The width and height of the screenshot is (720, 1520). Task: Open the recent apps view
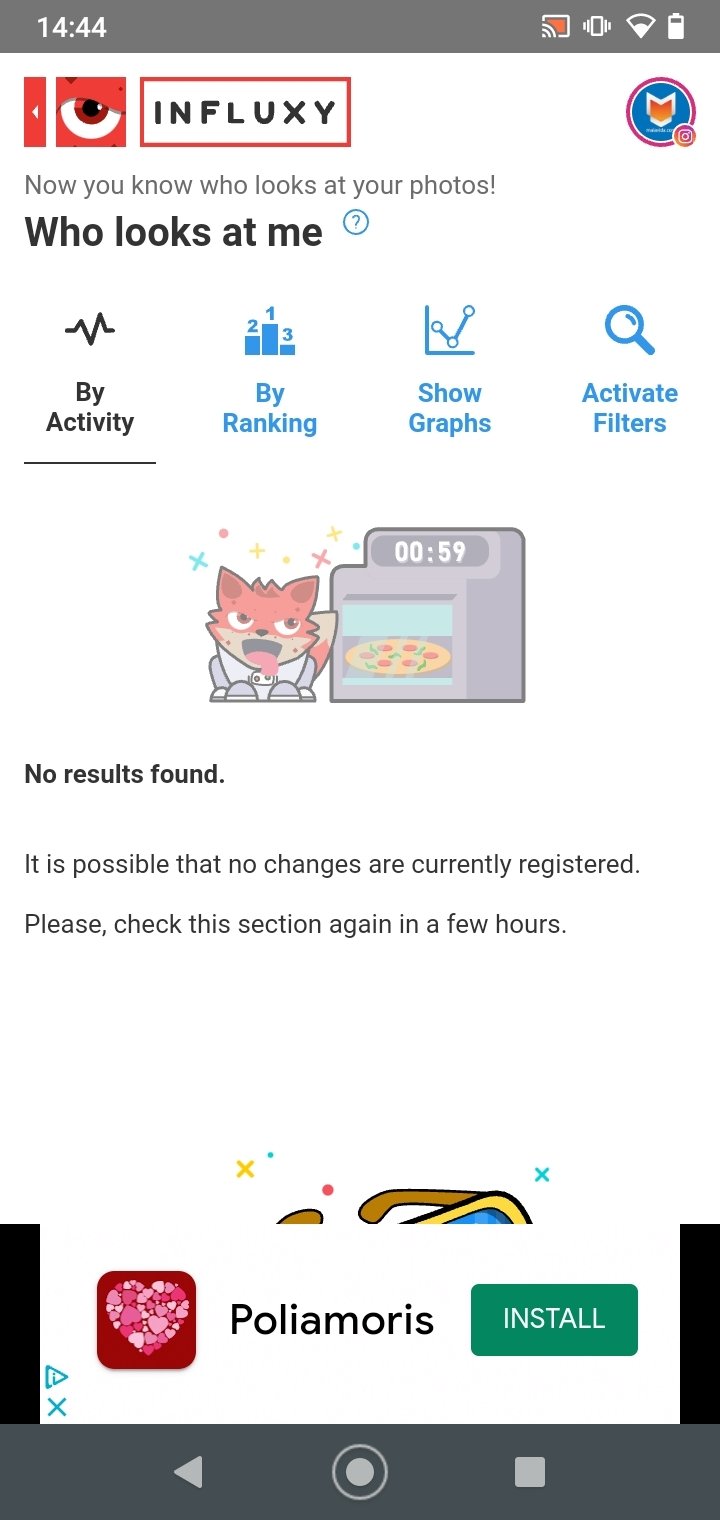(530, 1472)
